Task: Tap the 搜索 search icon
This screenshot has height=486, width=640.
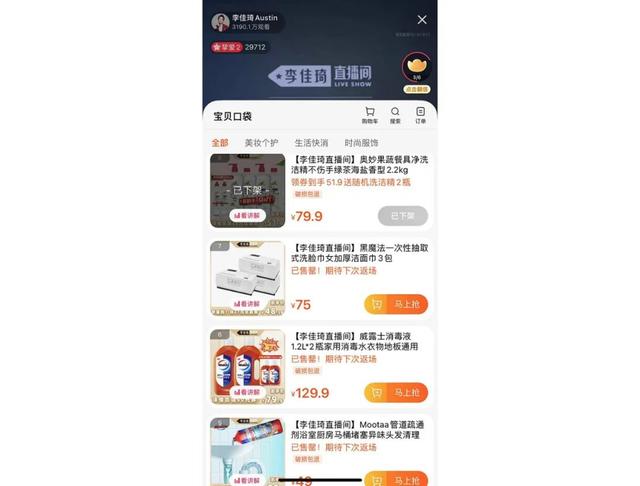Action: pos(395,115)
